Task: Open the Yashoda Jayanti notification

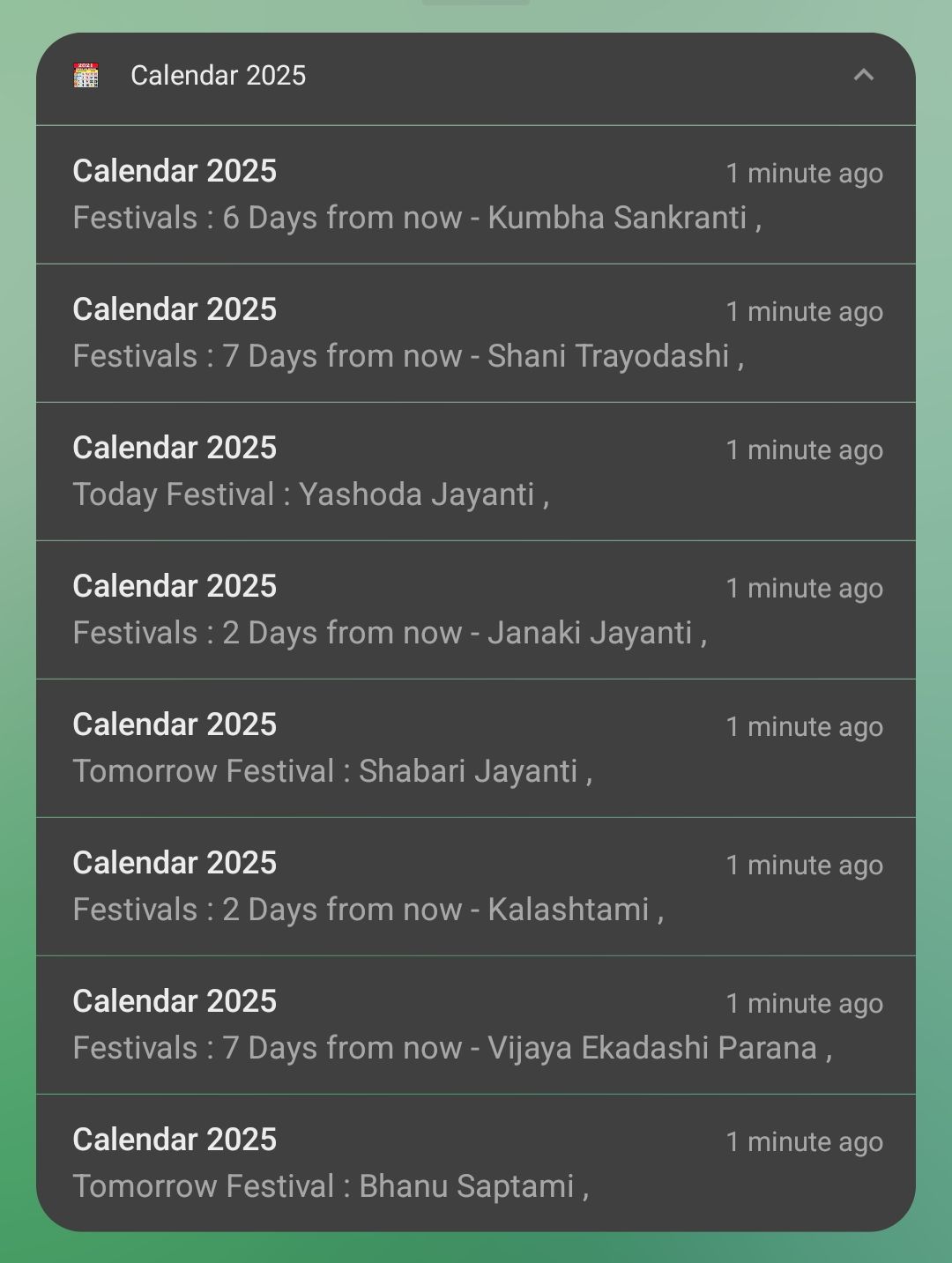Action: click(476, 472)
